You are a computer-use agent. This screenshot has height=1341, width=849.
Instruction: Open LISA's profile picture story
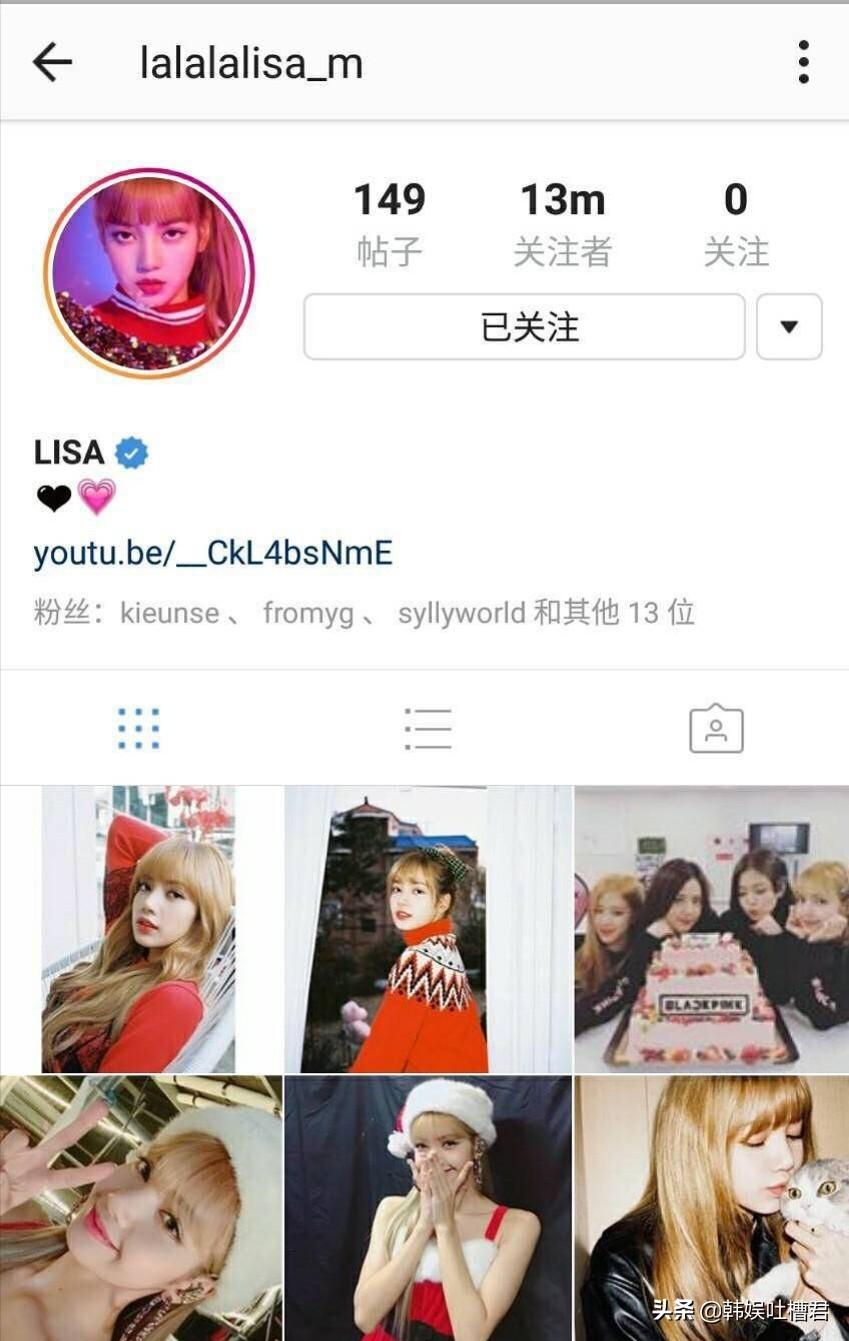coord(149,273)
